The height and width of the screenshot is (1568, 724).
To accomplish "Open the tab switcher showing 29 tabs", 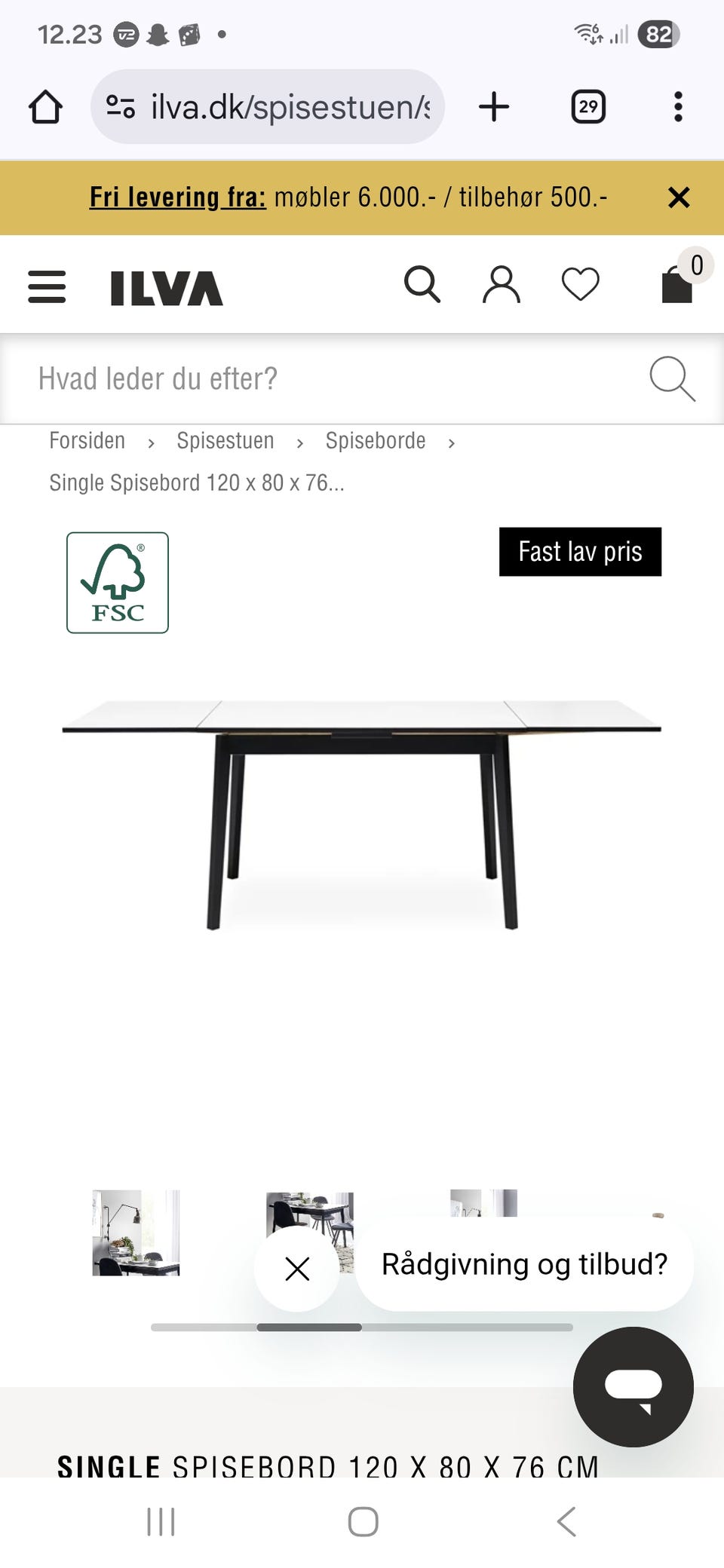I will pos(587,106).
